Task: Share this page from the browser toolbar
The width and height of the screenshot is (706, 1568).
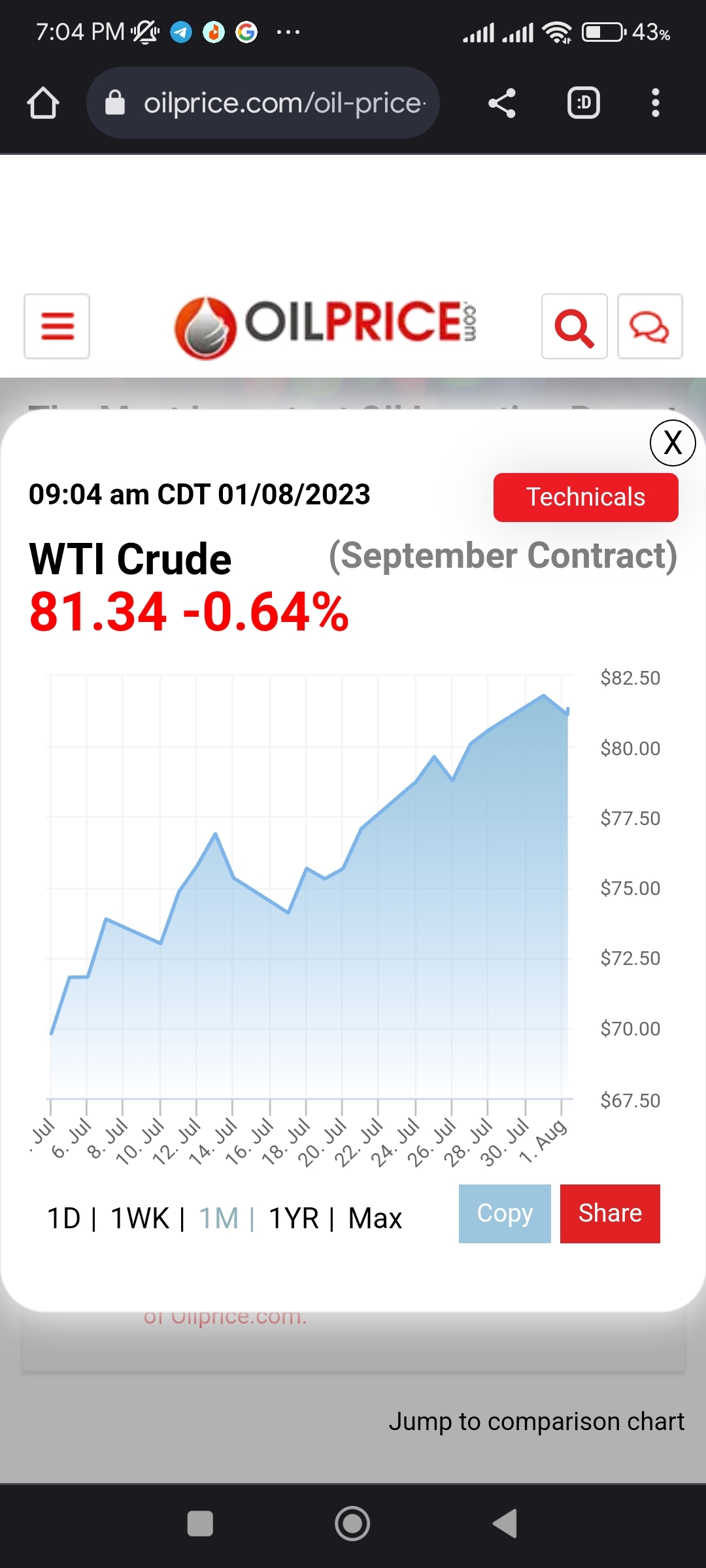Action: (502, 103)
